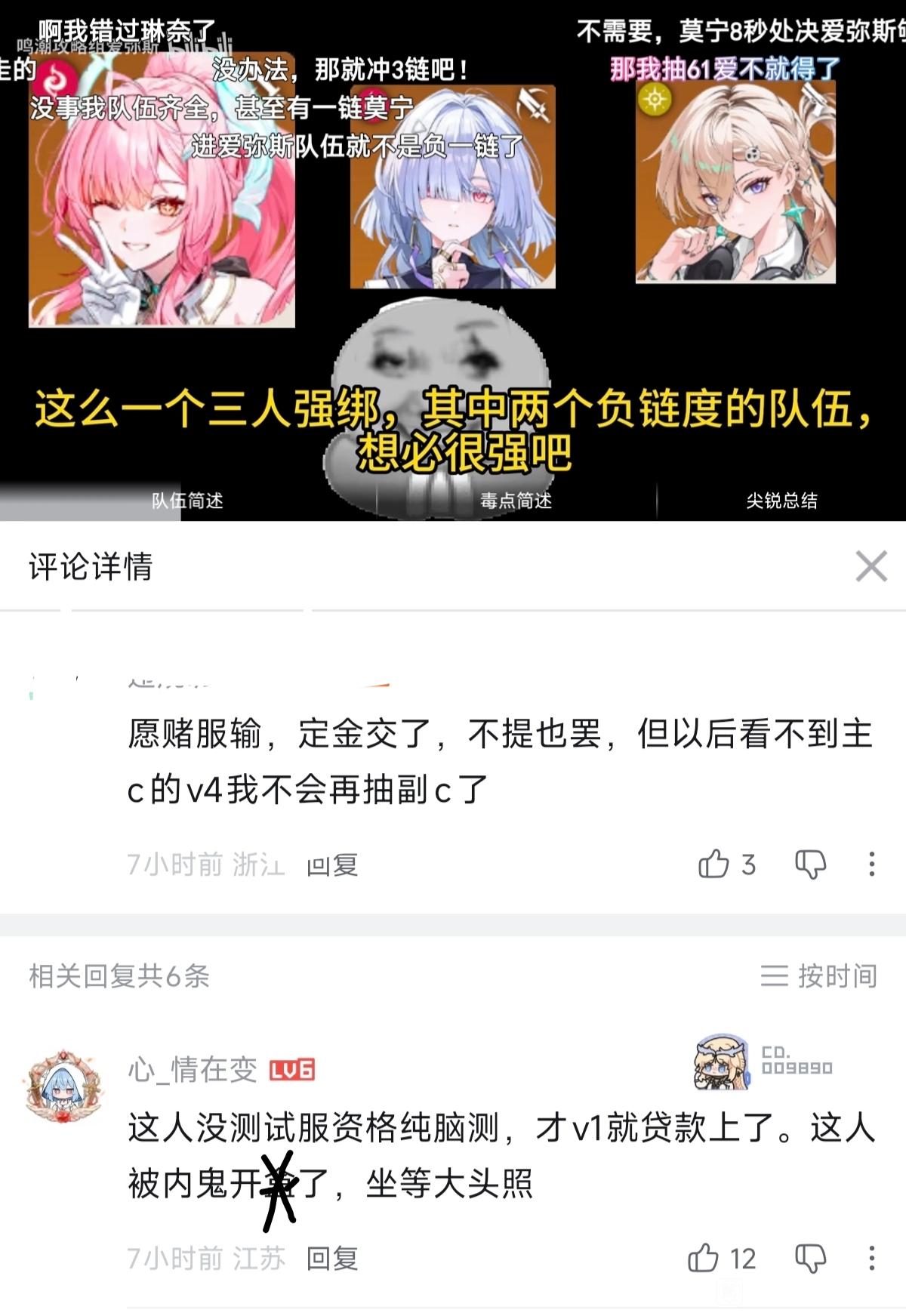Open overflow menu on the main comment
The width and height of the screenshot is (906, 1316).
(871, 864)
